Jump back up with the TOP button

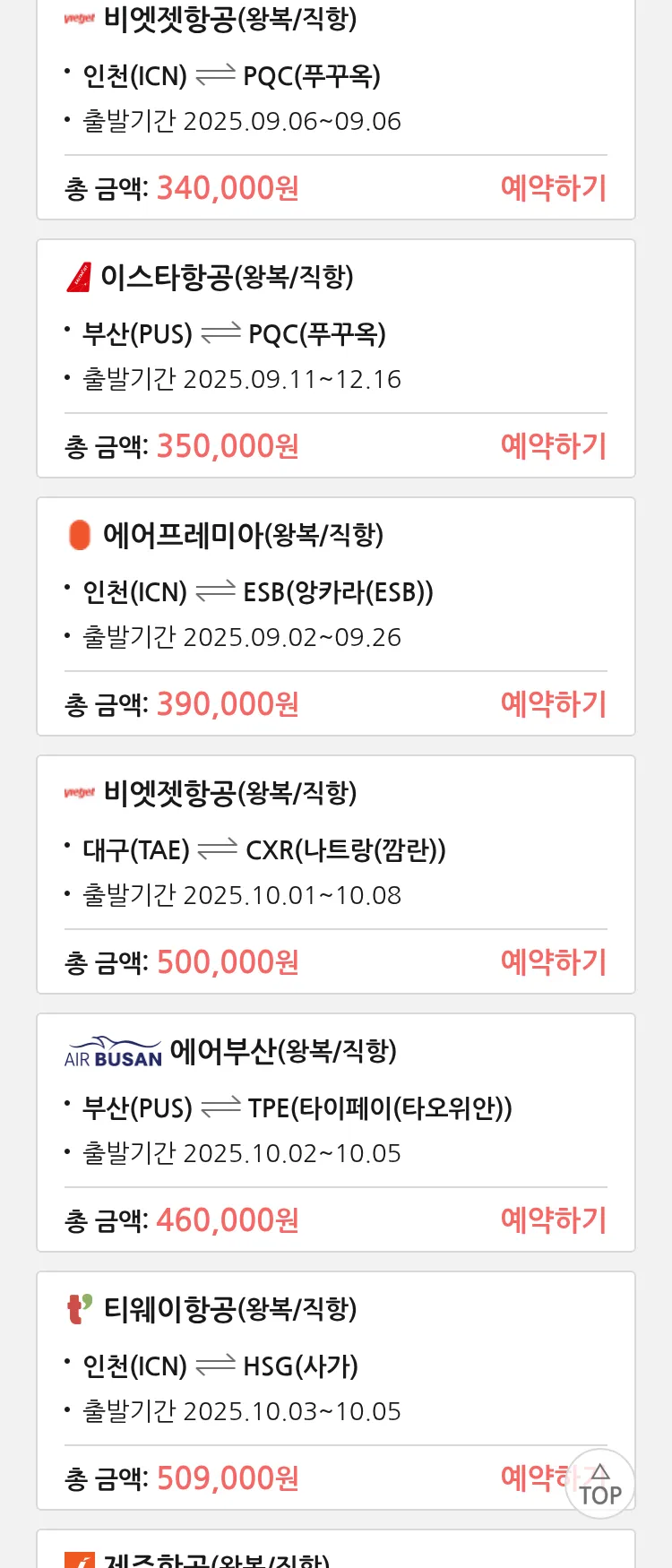pyautogui.click(x=600, y=1485)
